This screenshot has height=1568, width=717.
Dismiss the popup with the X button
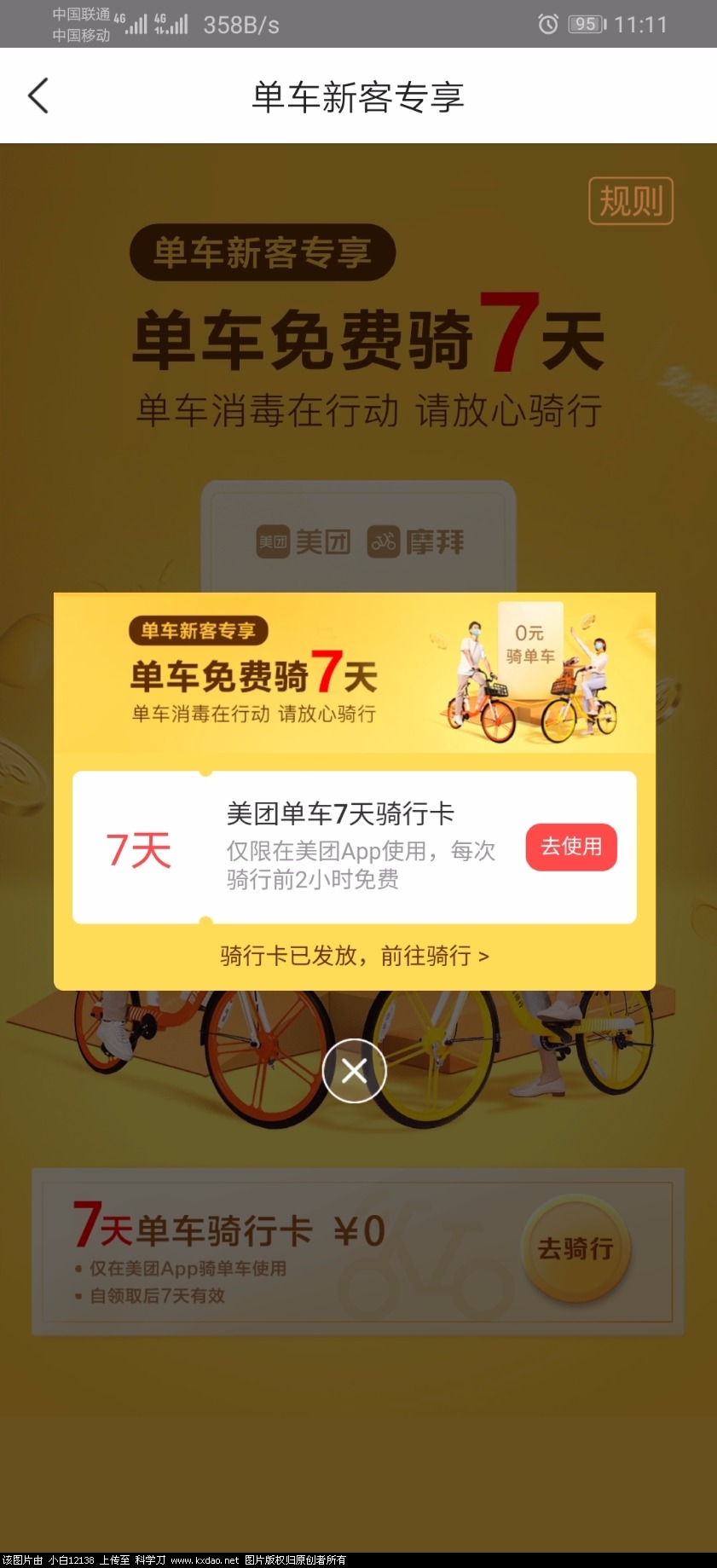click(x=354, y=1070)
